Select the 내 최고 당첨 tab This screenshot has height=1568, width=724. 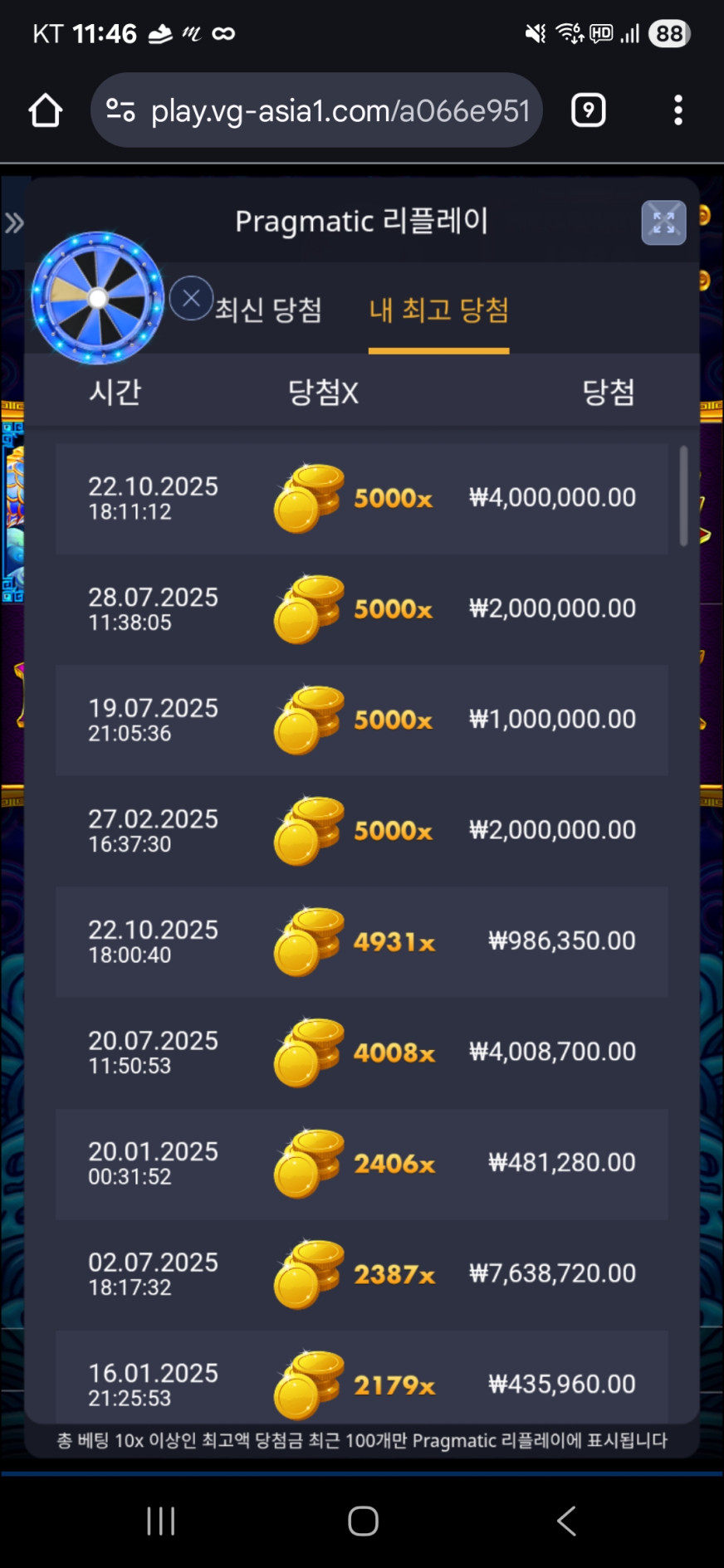pos(438,310)
